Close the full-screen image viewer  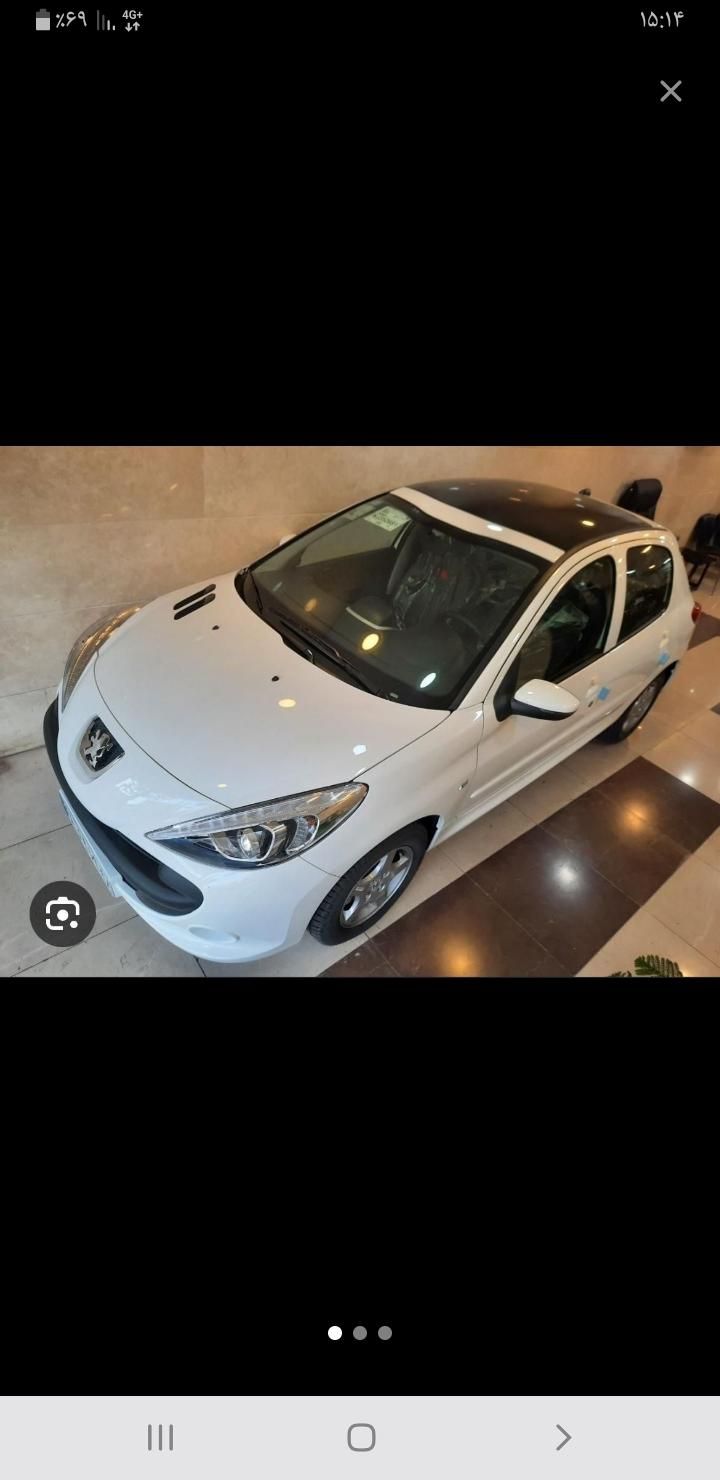670,91
